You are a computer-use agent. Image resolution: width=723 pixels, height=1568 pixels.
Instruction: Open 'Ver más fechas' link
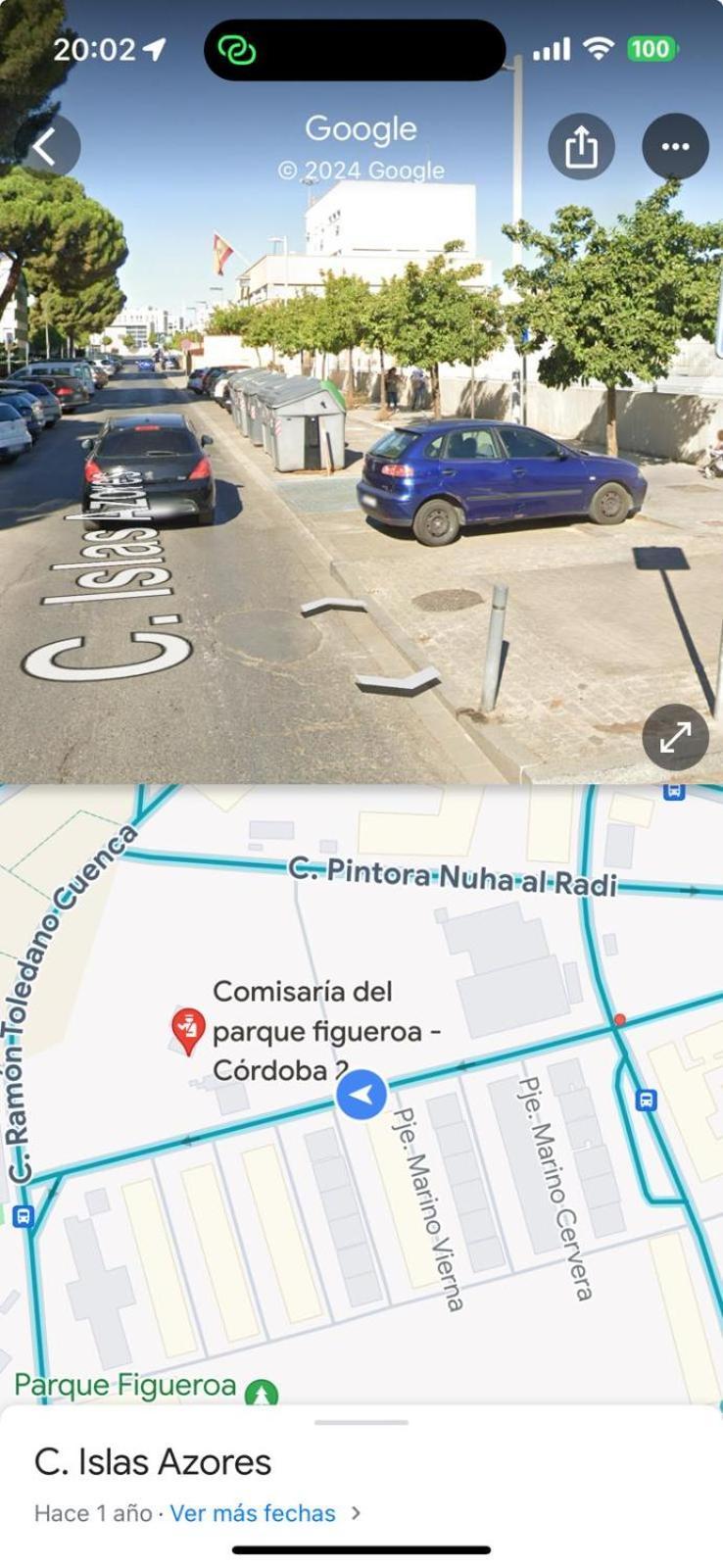point(253,1513)
